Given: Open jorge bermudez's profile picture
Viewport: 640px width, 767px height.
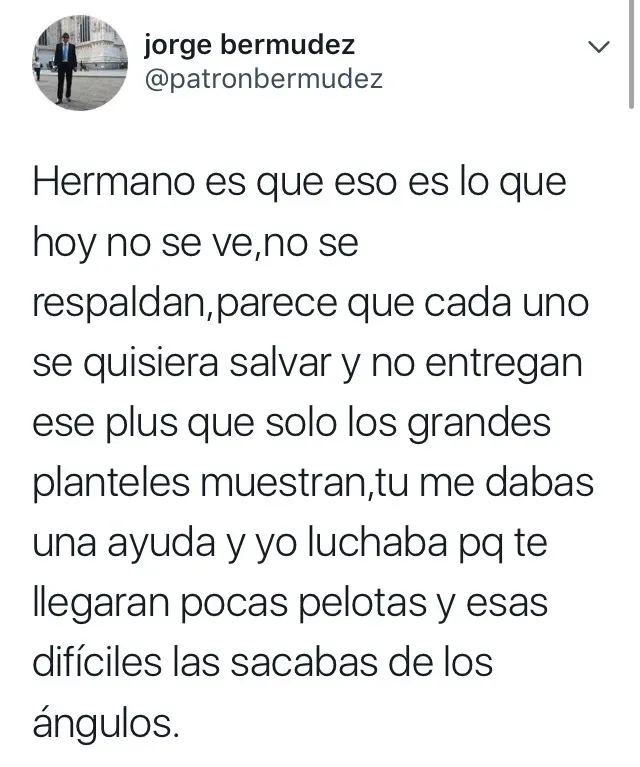Looking at the screenshot, I should tap(81, 63).
